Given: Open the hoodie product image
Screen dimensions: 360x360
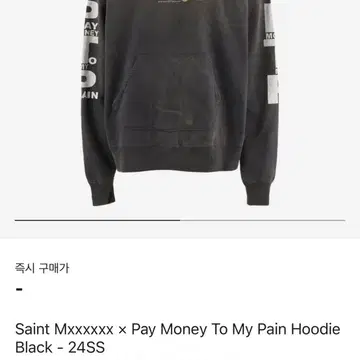Looking at the screenshot, I should point(180,103).
